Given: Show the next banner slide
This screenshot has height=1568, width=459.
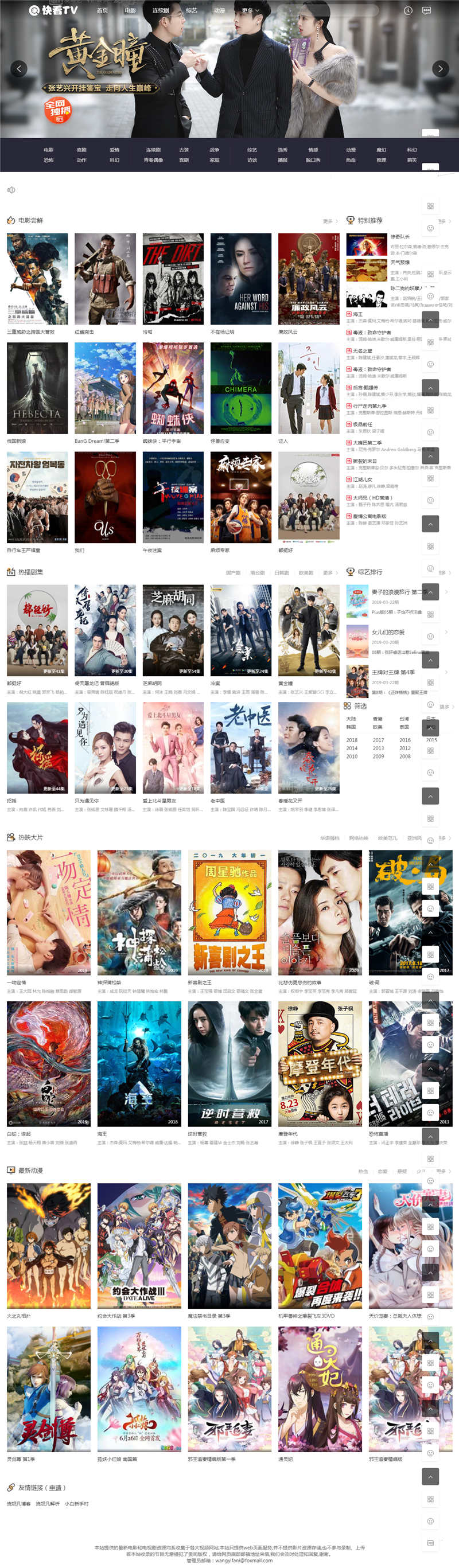Looking at the screenshot, I should pos(440,69).
